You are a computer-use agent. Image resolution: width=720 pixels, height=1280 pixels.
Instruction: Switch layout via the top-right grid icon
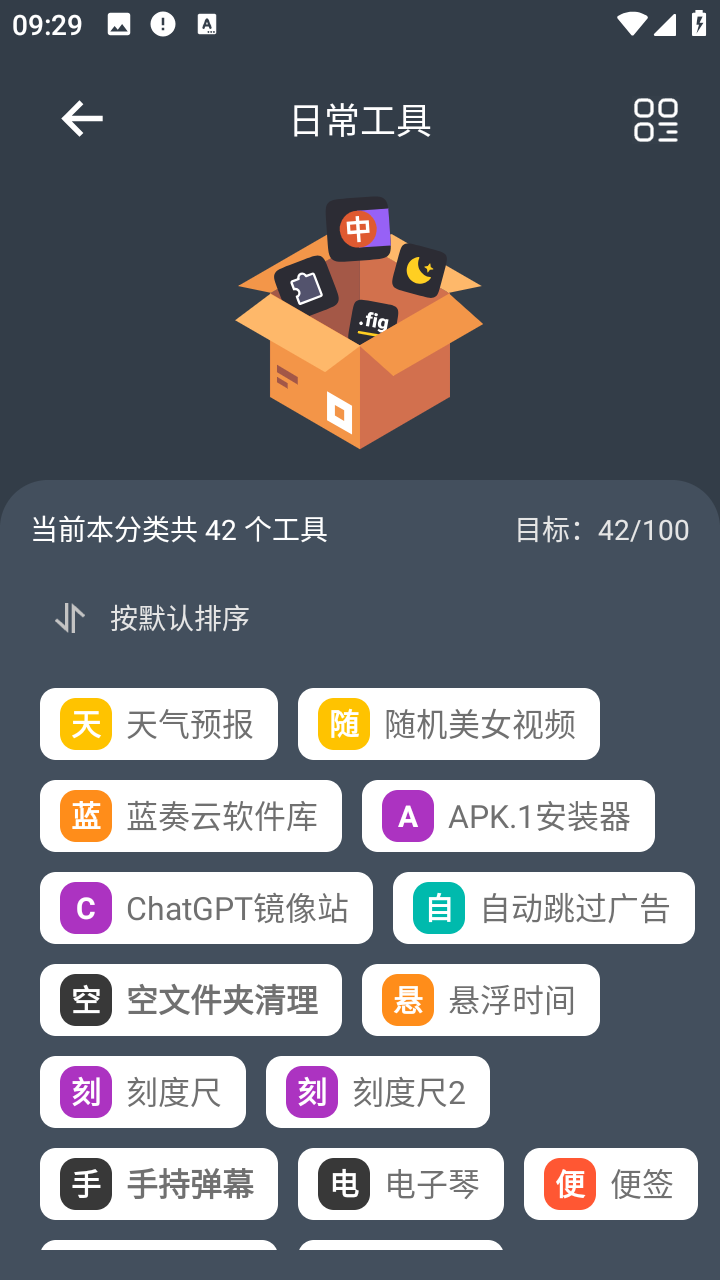[x=656, y=120]
